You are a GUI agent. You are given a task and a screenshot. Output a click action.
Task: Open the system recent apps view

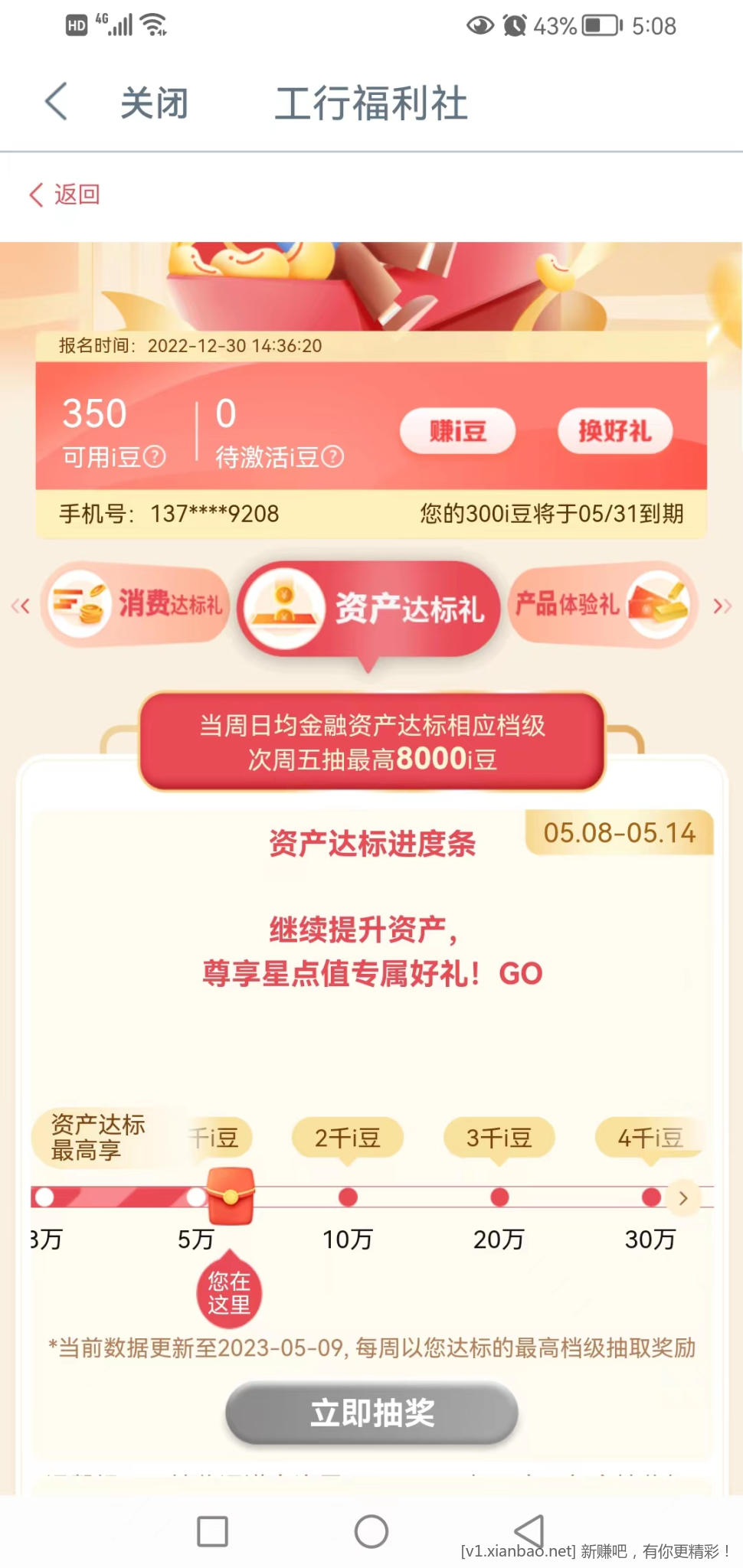coord(212,1531)
